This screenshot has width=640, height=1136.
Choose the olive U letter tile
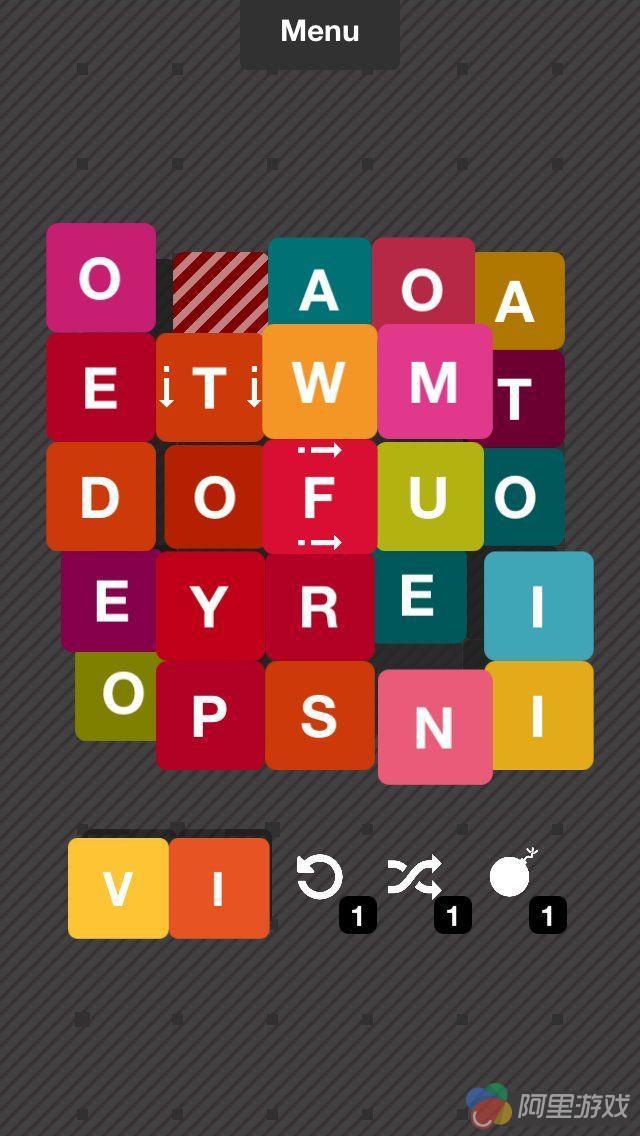point(428,497)
